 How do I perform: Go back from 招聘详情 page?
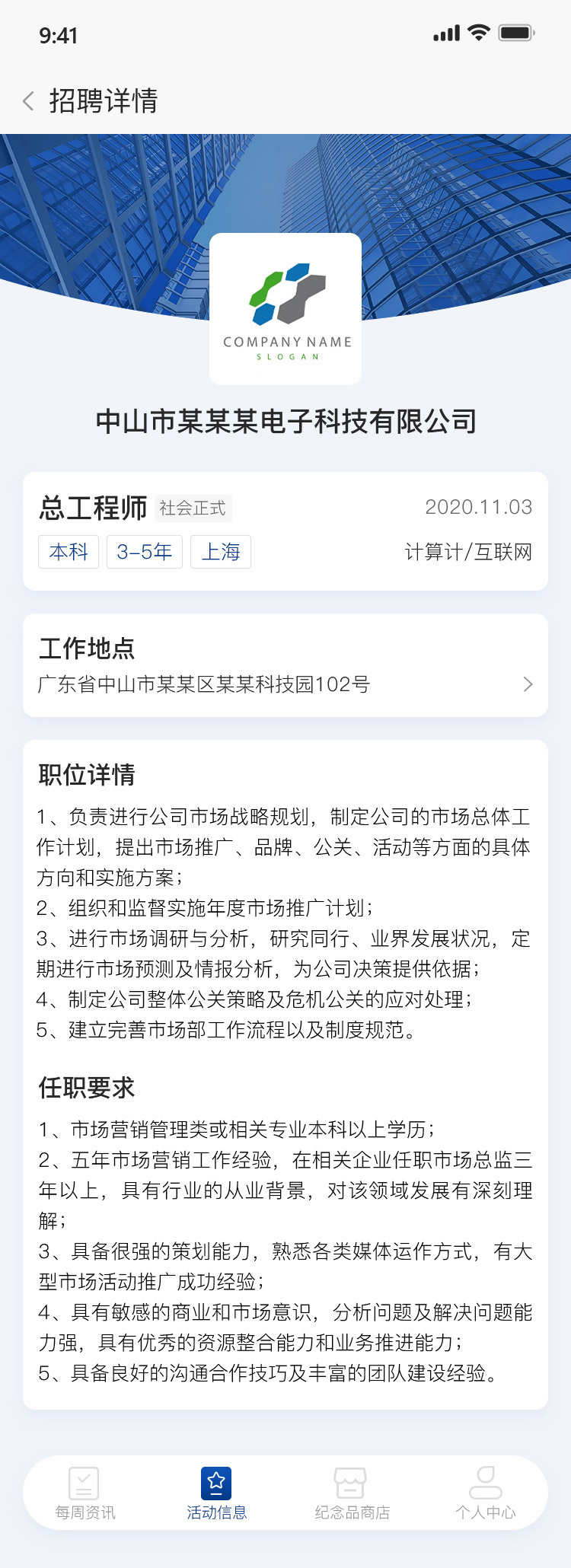29,101
